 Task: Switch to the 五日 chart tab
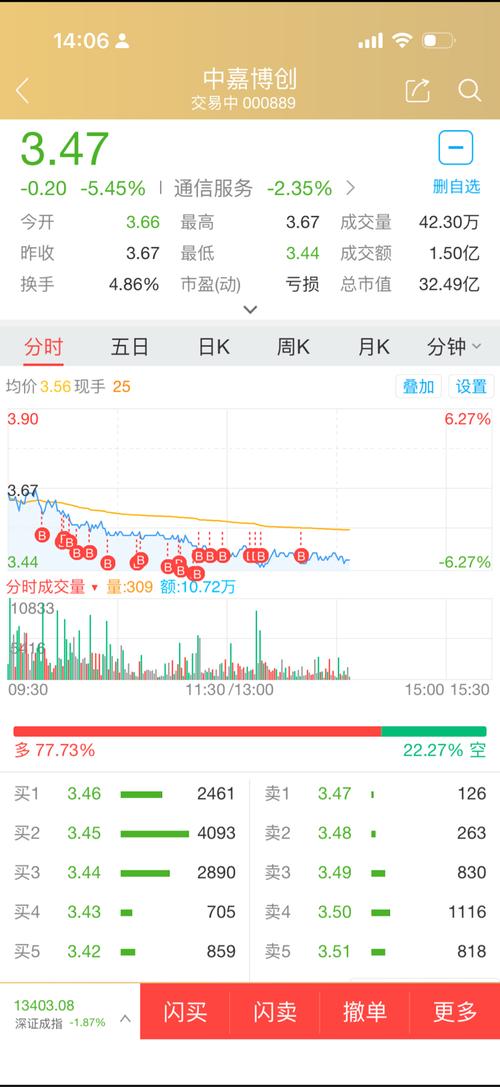pos(130,347)
